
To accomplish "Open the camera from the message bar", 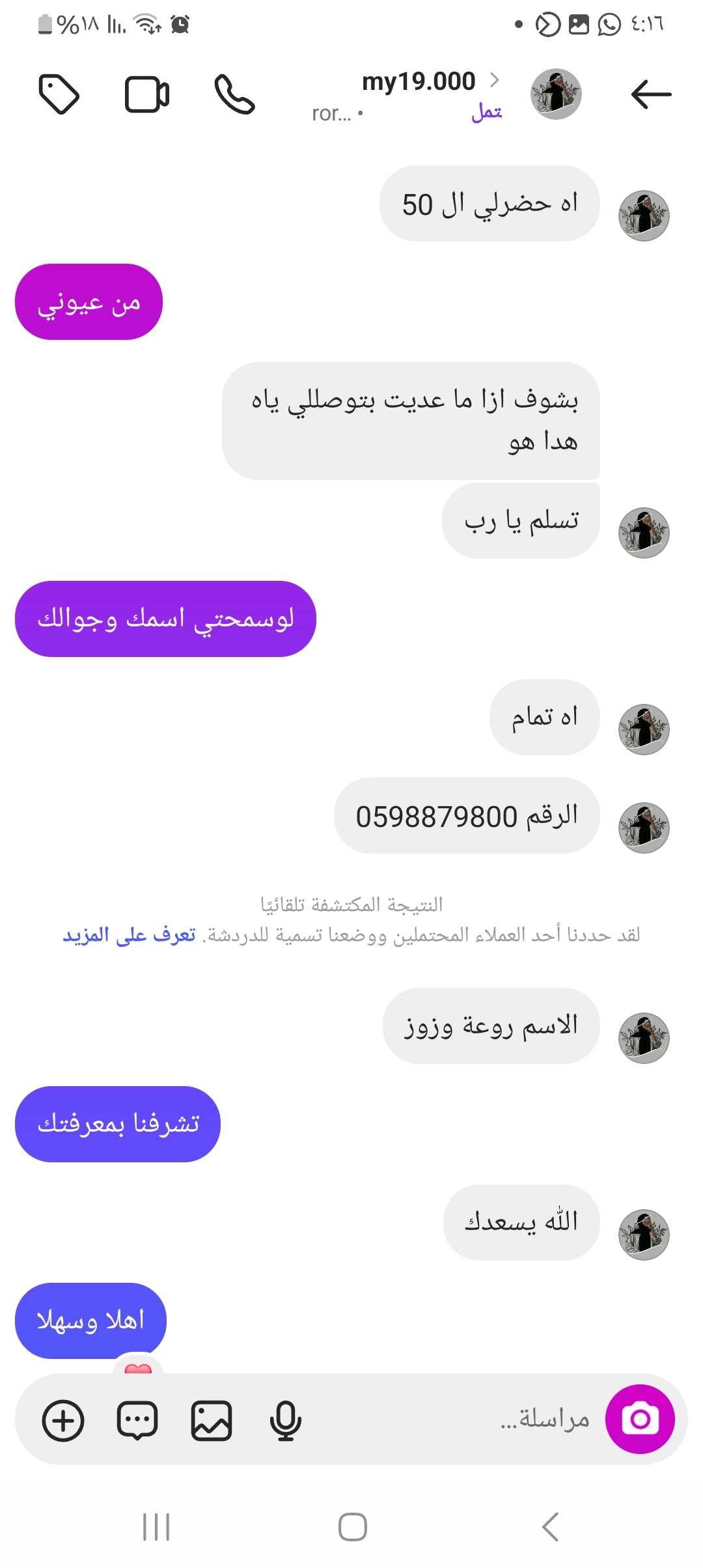I will pos(640,1419).
